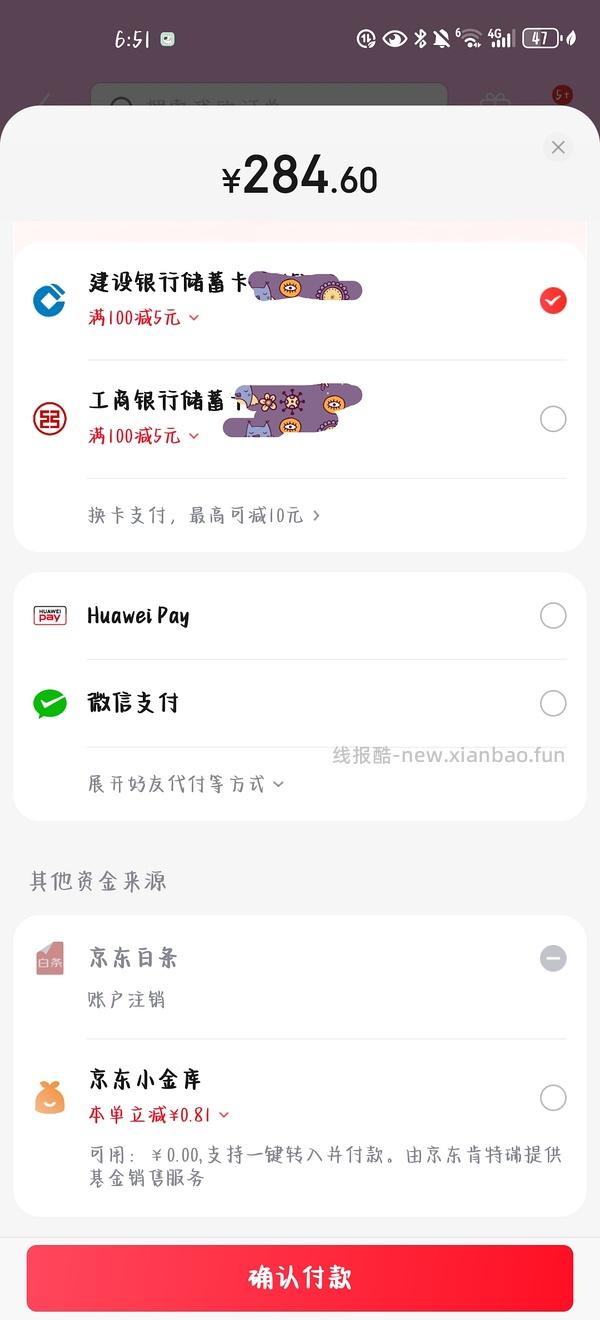
Task: Expand 本单立减¥0.81 offer details
Action: (159, 1115)
